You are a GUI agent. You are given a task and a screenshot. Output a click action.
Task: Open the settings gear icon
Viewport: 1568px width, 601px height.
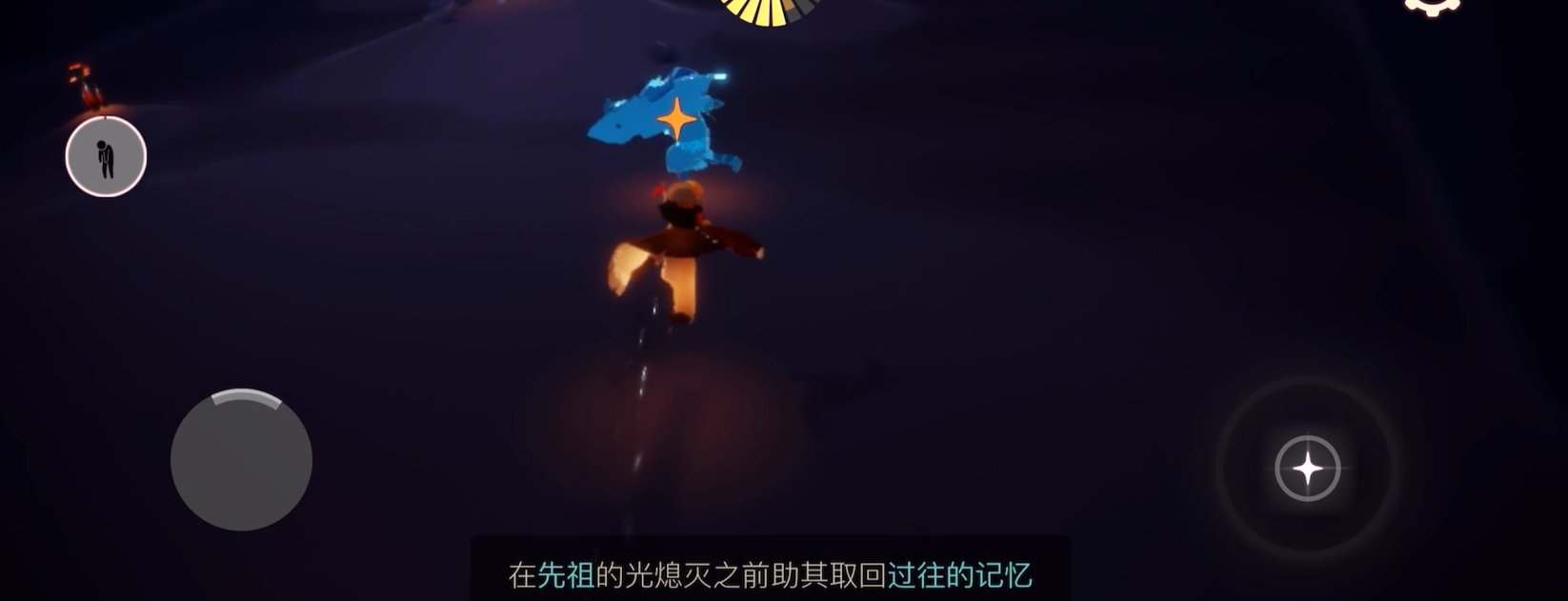1432,6
